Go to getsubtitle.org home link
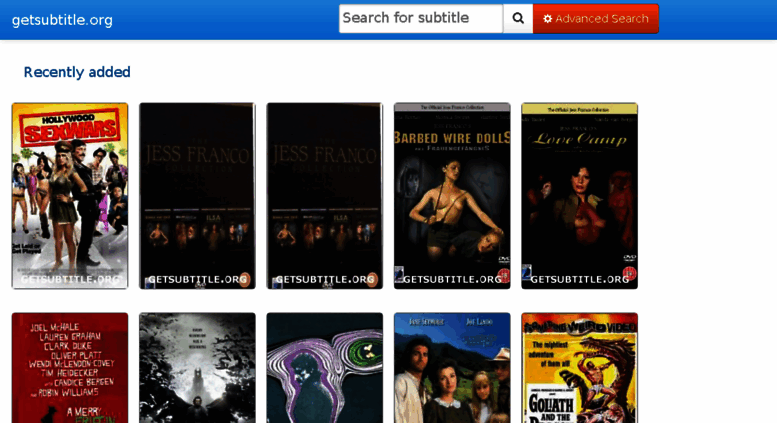 pos(62,19)
